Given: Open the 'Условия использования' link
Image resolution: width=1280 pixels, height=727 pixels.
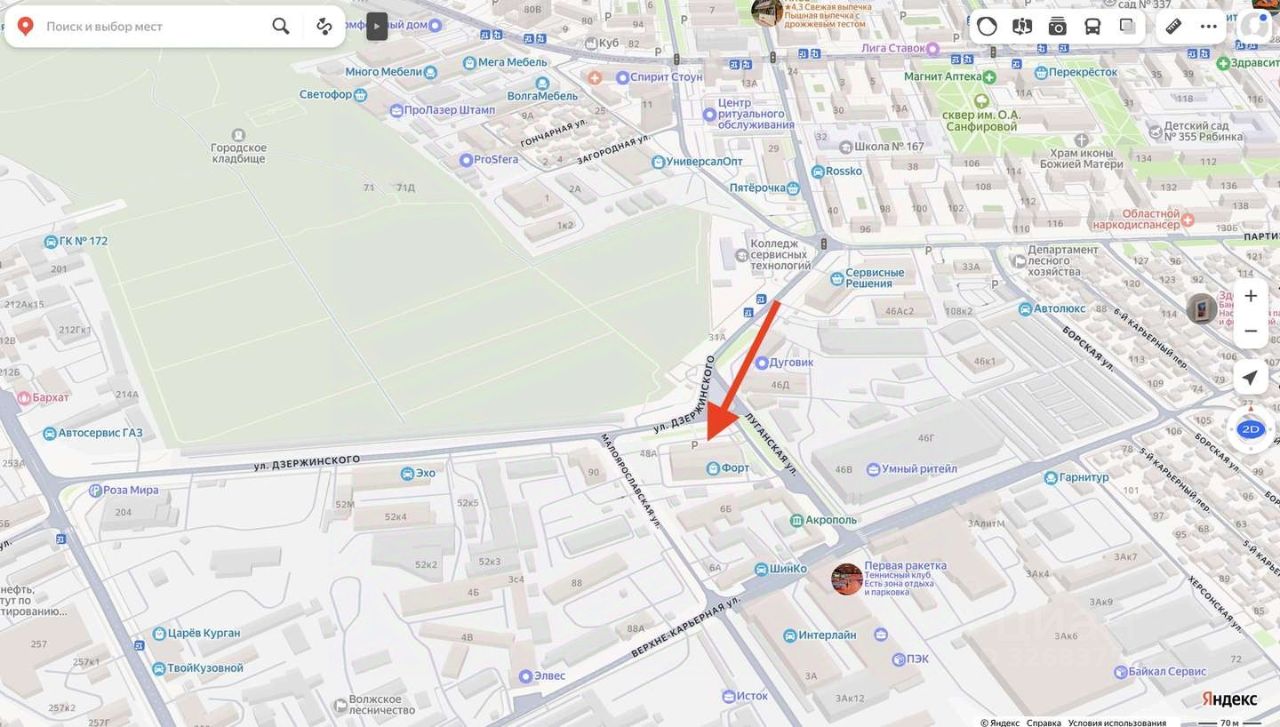Looking at the screenshot, I should point(1106,722).
